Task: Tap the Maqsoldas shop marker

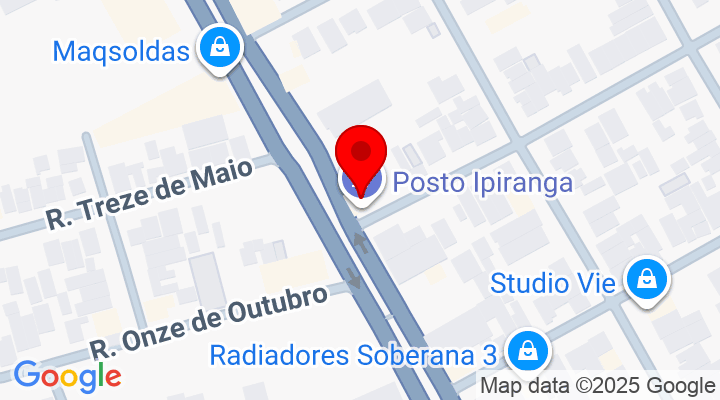Action: click(x=217, y=47)
